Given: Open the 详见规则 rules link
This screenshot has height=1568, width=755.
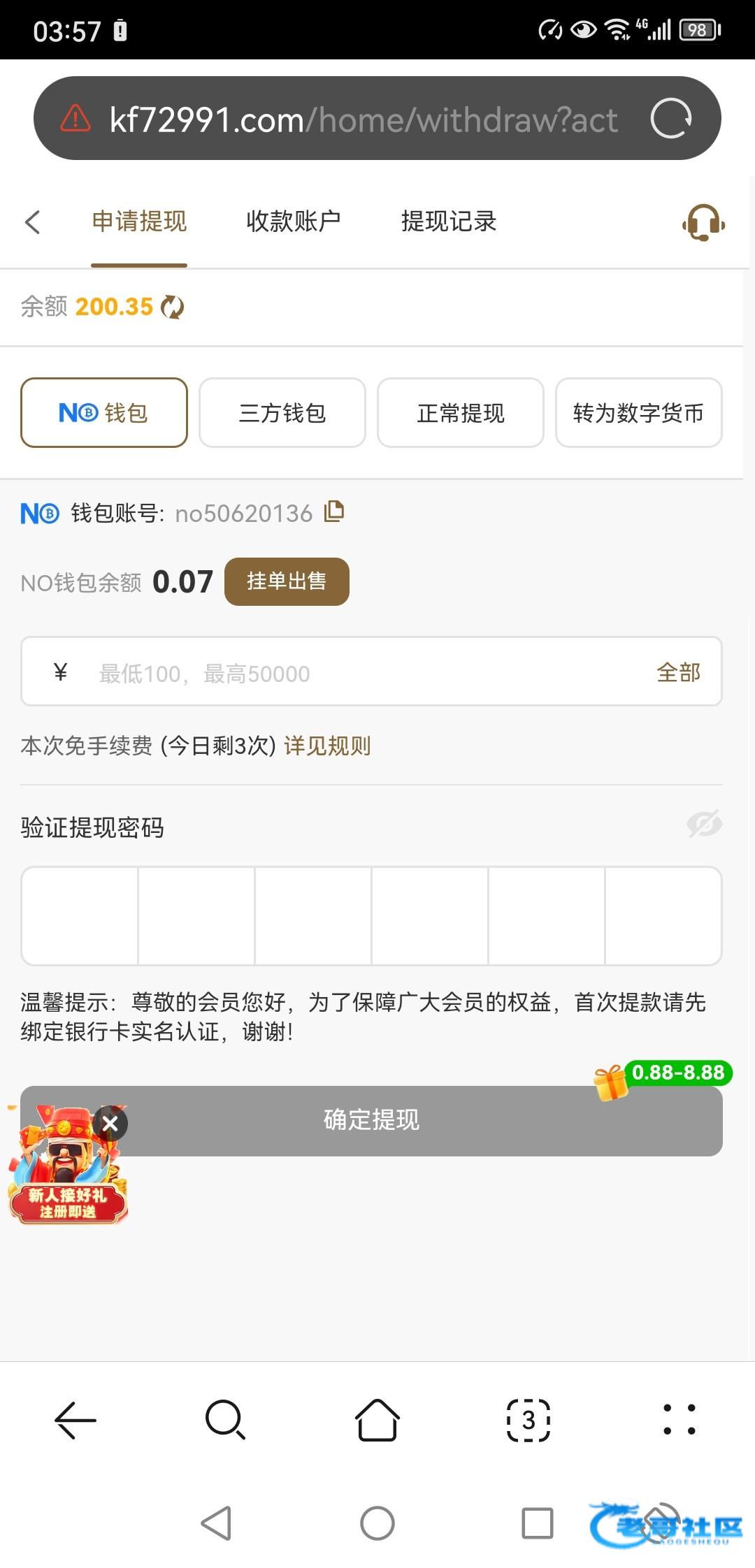Looking at the screenshot, I should [x=327, y=746].
